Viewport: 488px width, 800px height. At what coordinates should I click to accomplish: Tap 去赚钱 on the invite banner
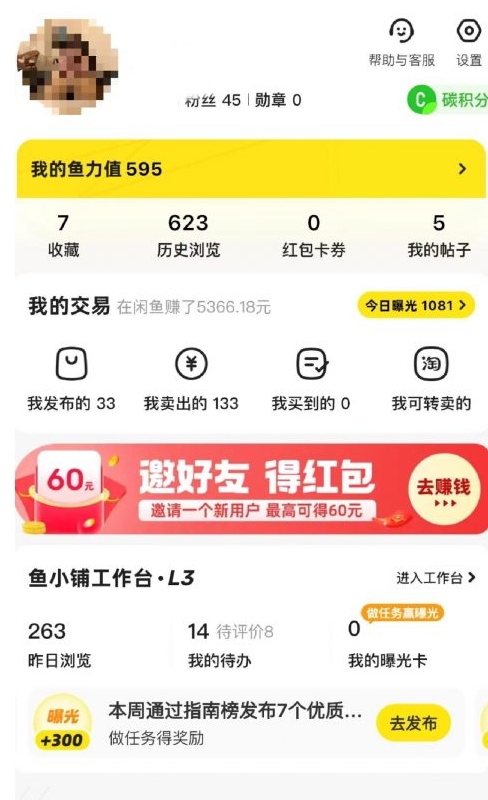443,489
